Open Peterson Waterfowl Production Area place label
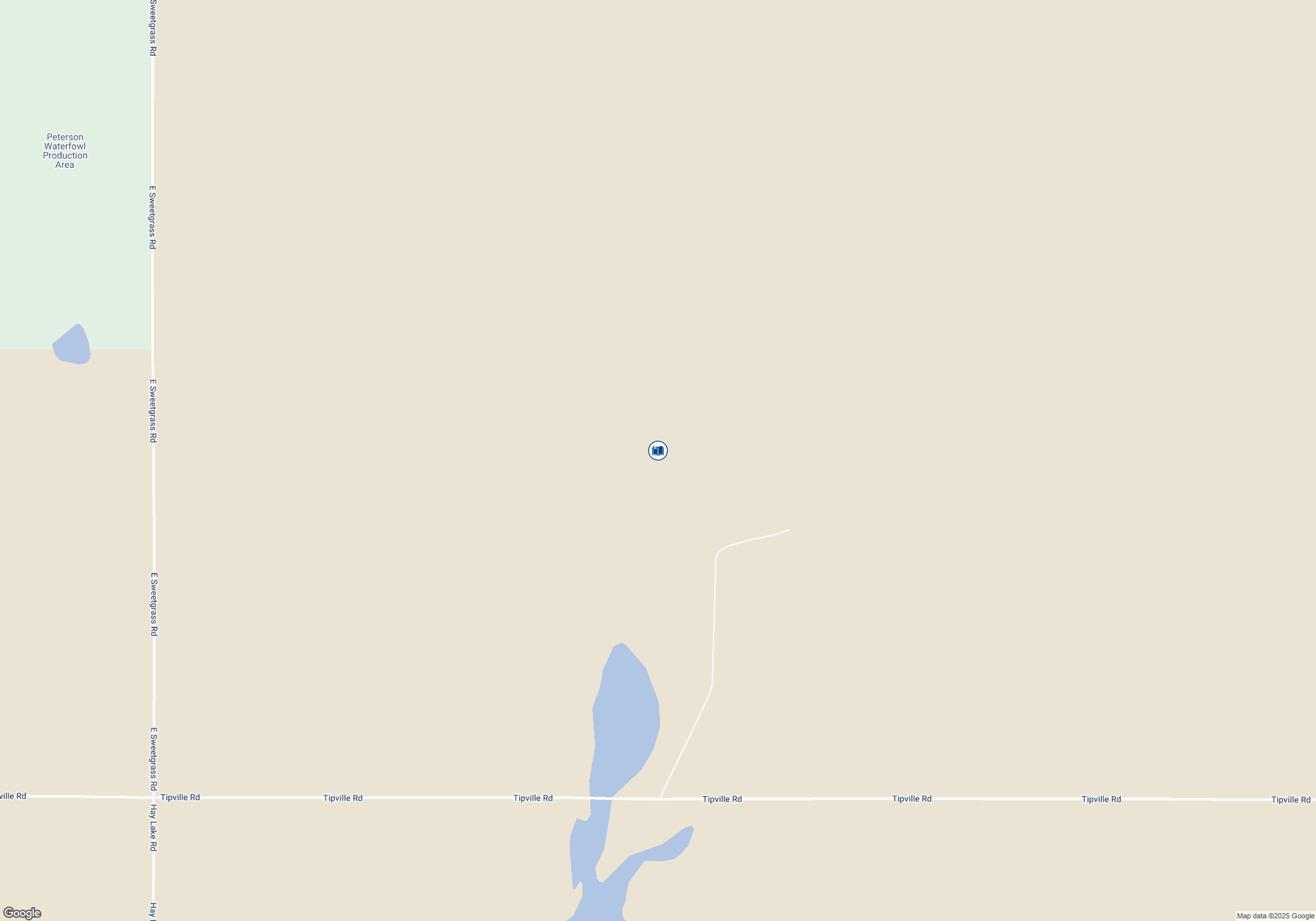The image size is (1316, 921). click(65, 151)
